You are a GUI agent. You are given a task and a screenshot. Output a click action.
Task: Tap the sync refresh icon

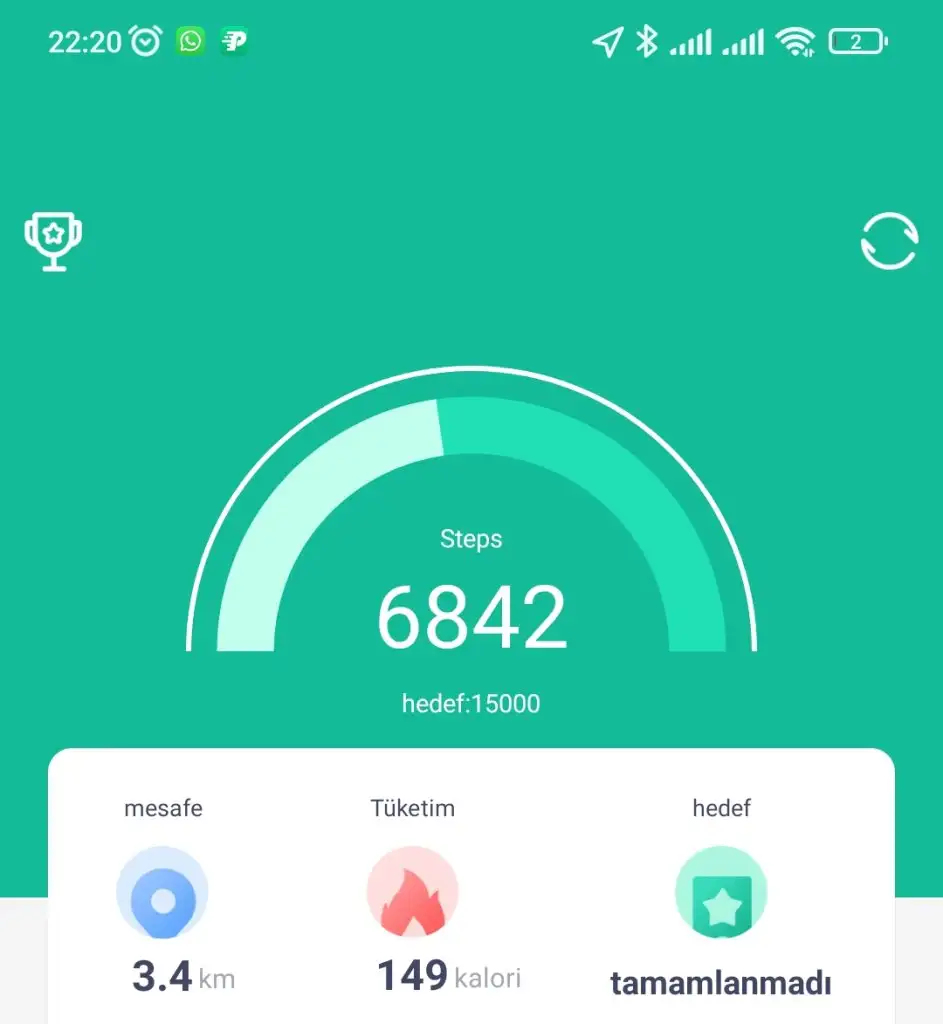click(x=888, y=241)
